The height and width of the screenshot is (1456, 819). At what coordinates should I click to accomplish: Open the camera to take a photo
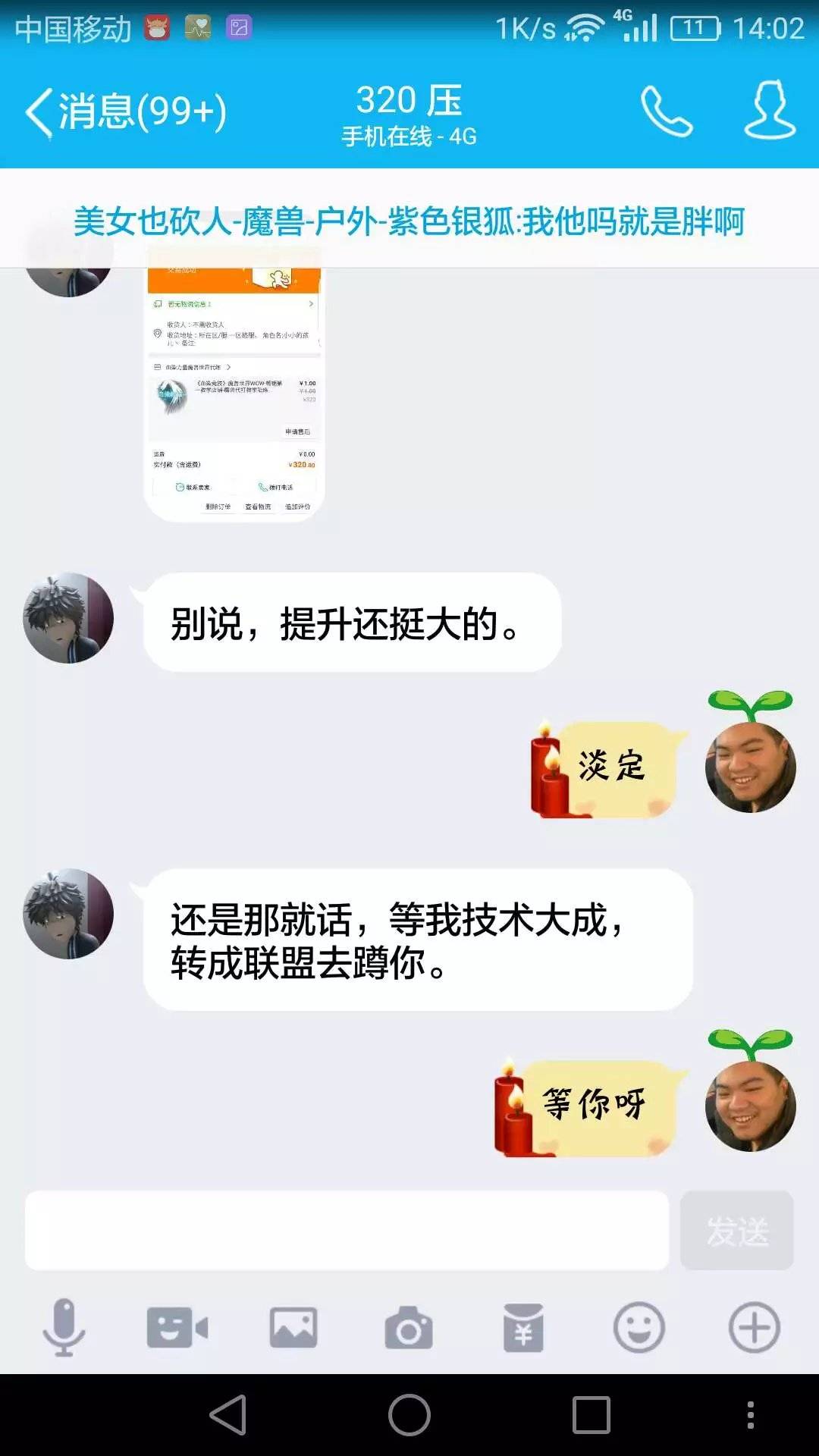click(x=409, y=1327)
